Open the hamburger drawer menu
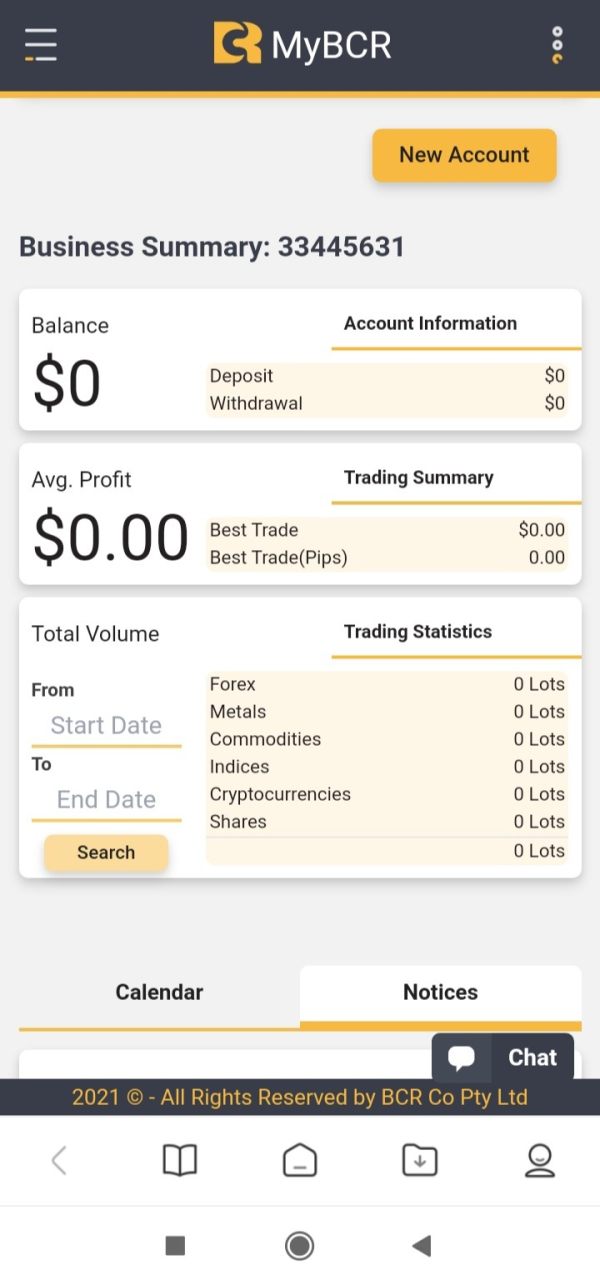Image resolution: width=600 pixels, height=1285 pixels. click(41, 45)
